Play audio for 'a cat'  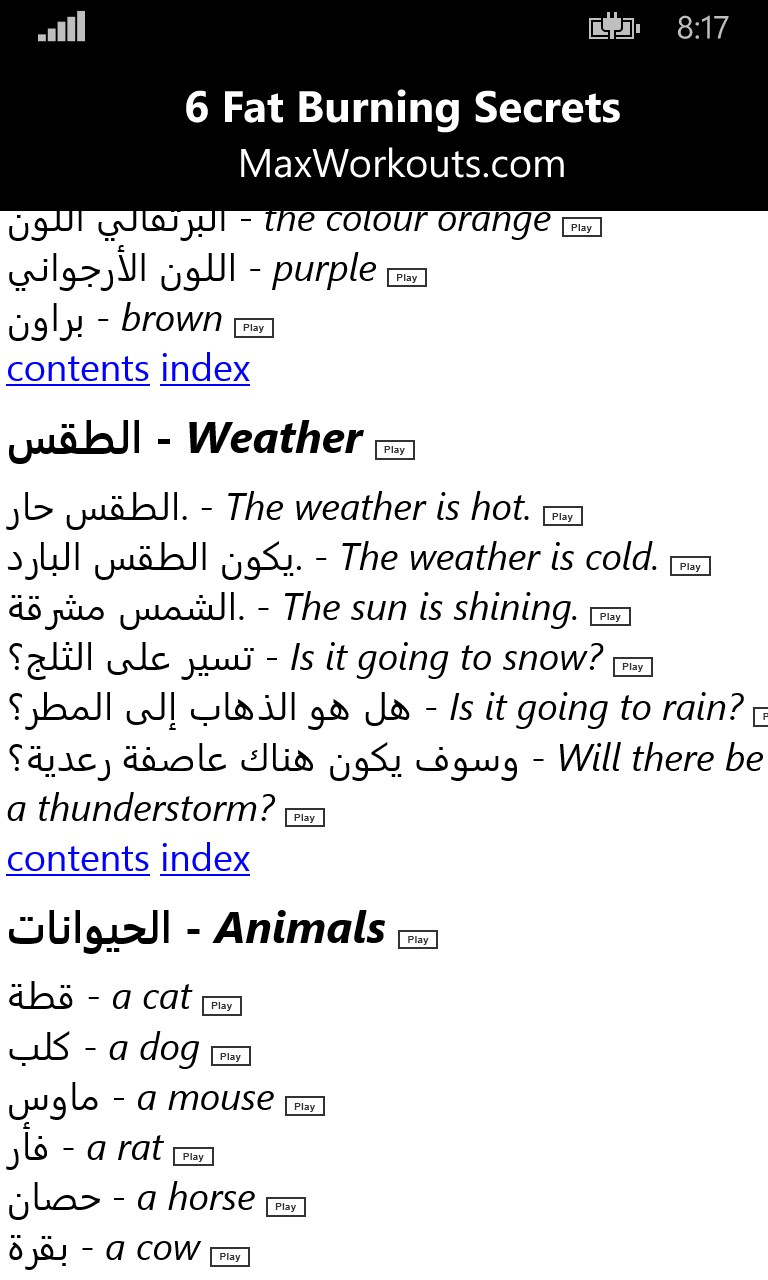(221, 1006)
